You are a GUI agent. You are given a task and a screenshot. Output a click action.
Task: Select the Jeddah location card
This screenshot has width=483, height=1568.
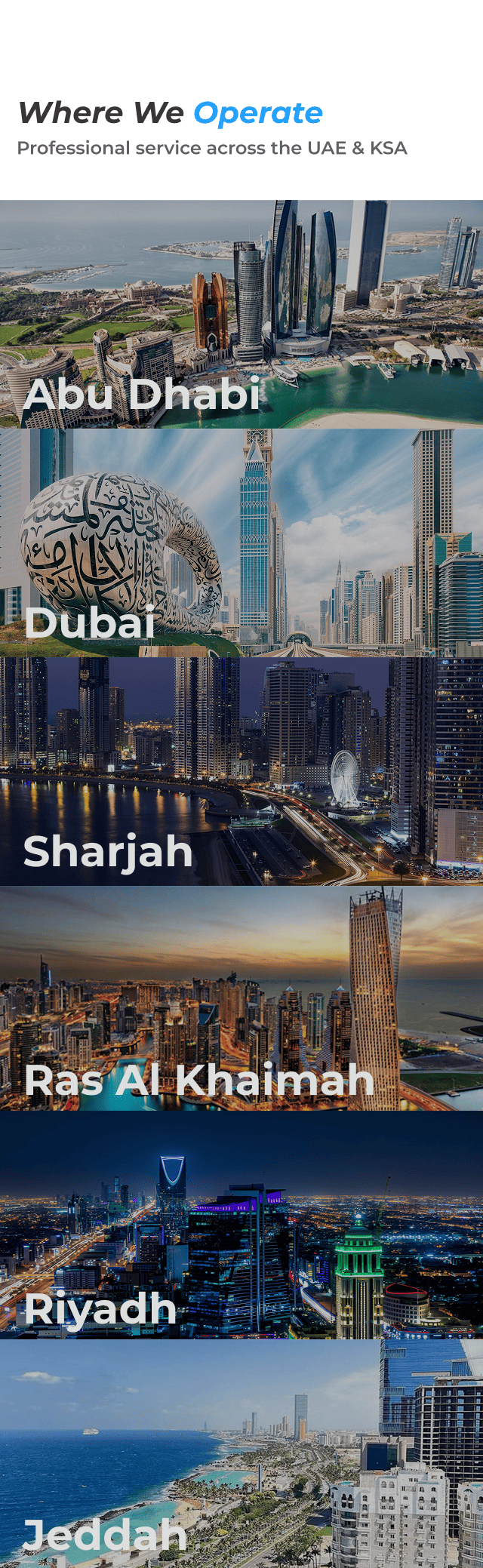(241, 1454)
